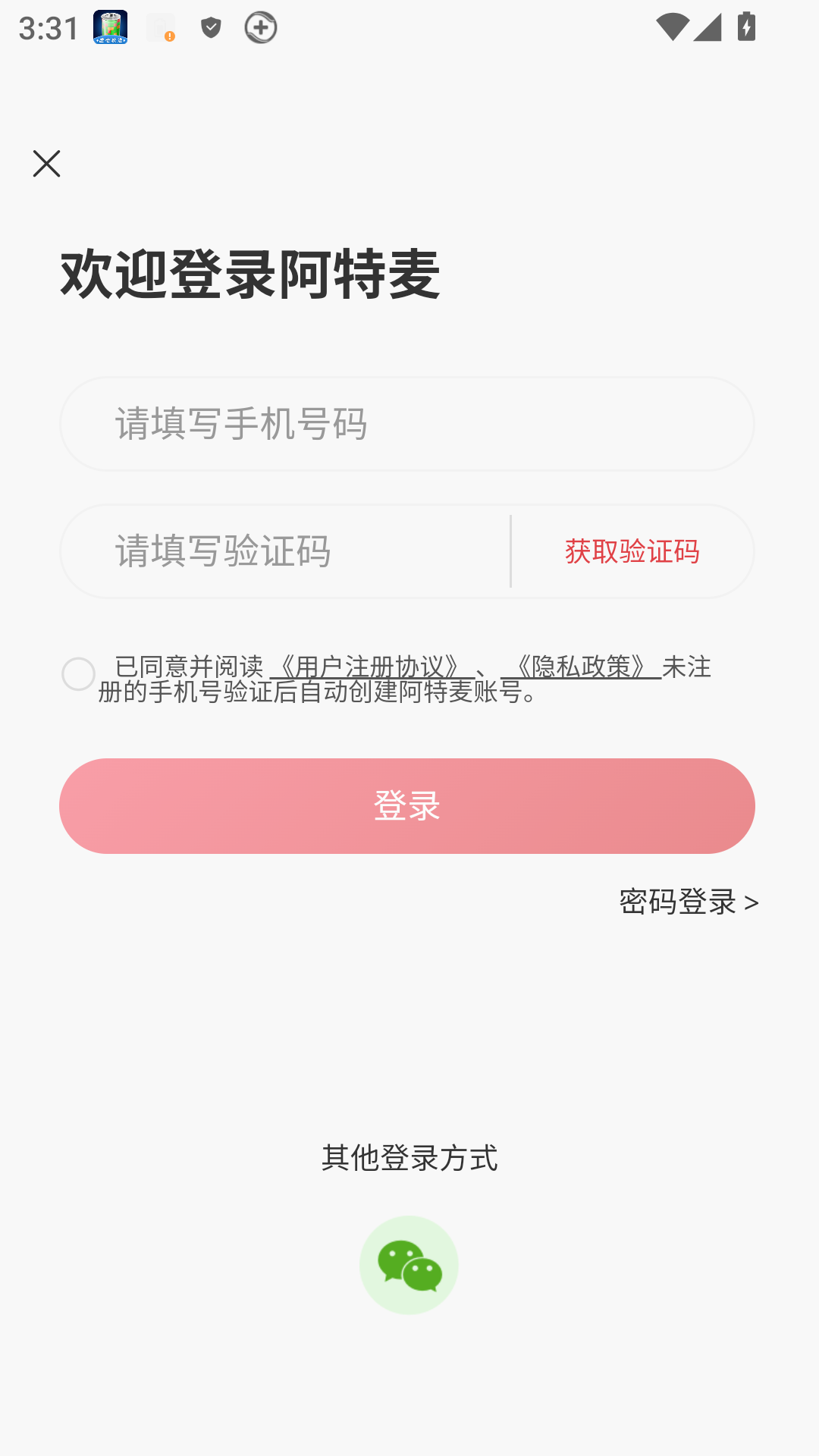The height and width of the screenshot is (1456, 819).
Task: Tap the cellular signal icon in status bar
Action: click(x=707, y=27)
